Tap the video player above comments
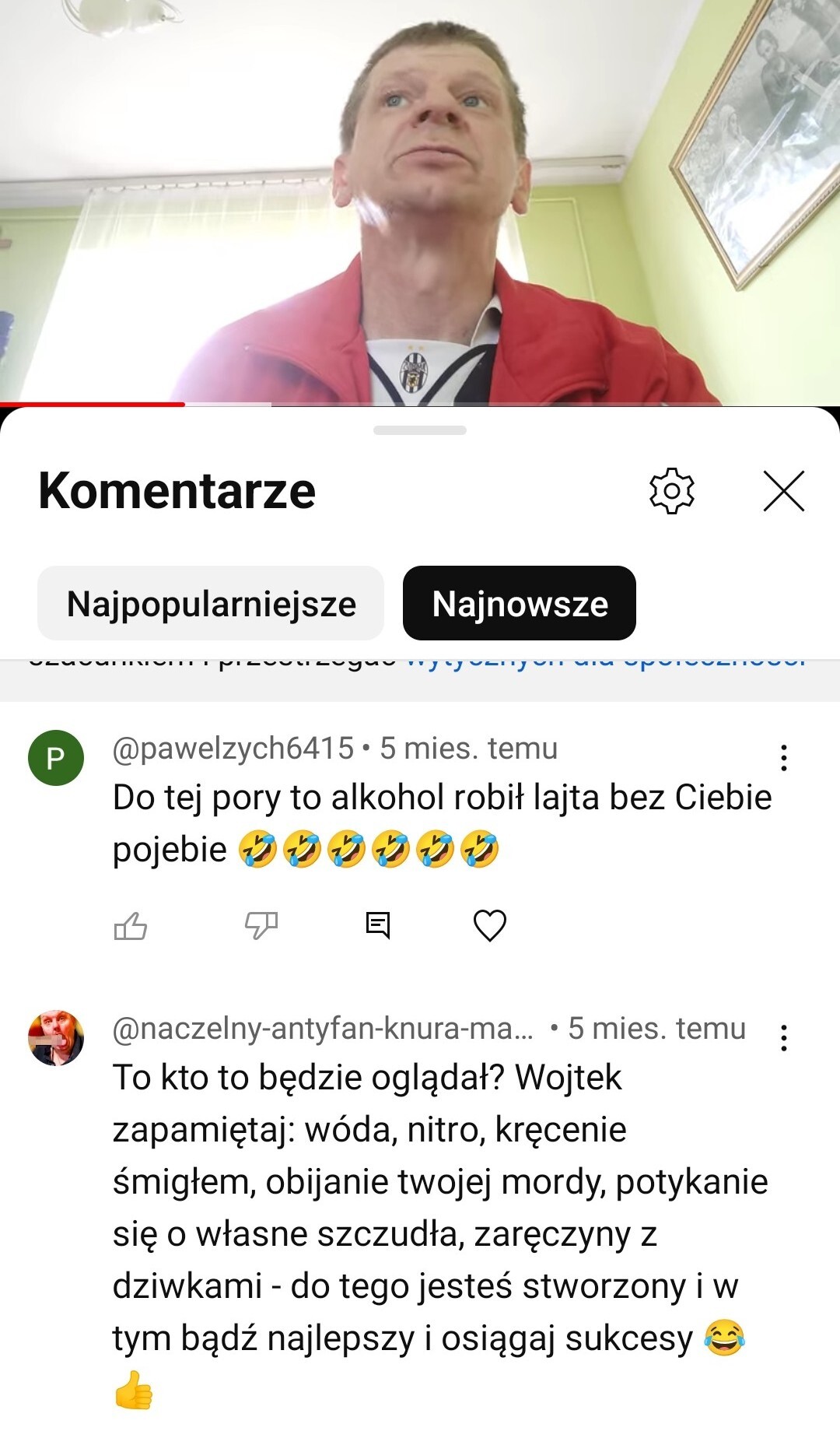 (x=420, y=202)
